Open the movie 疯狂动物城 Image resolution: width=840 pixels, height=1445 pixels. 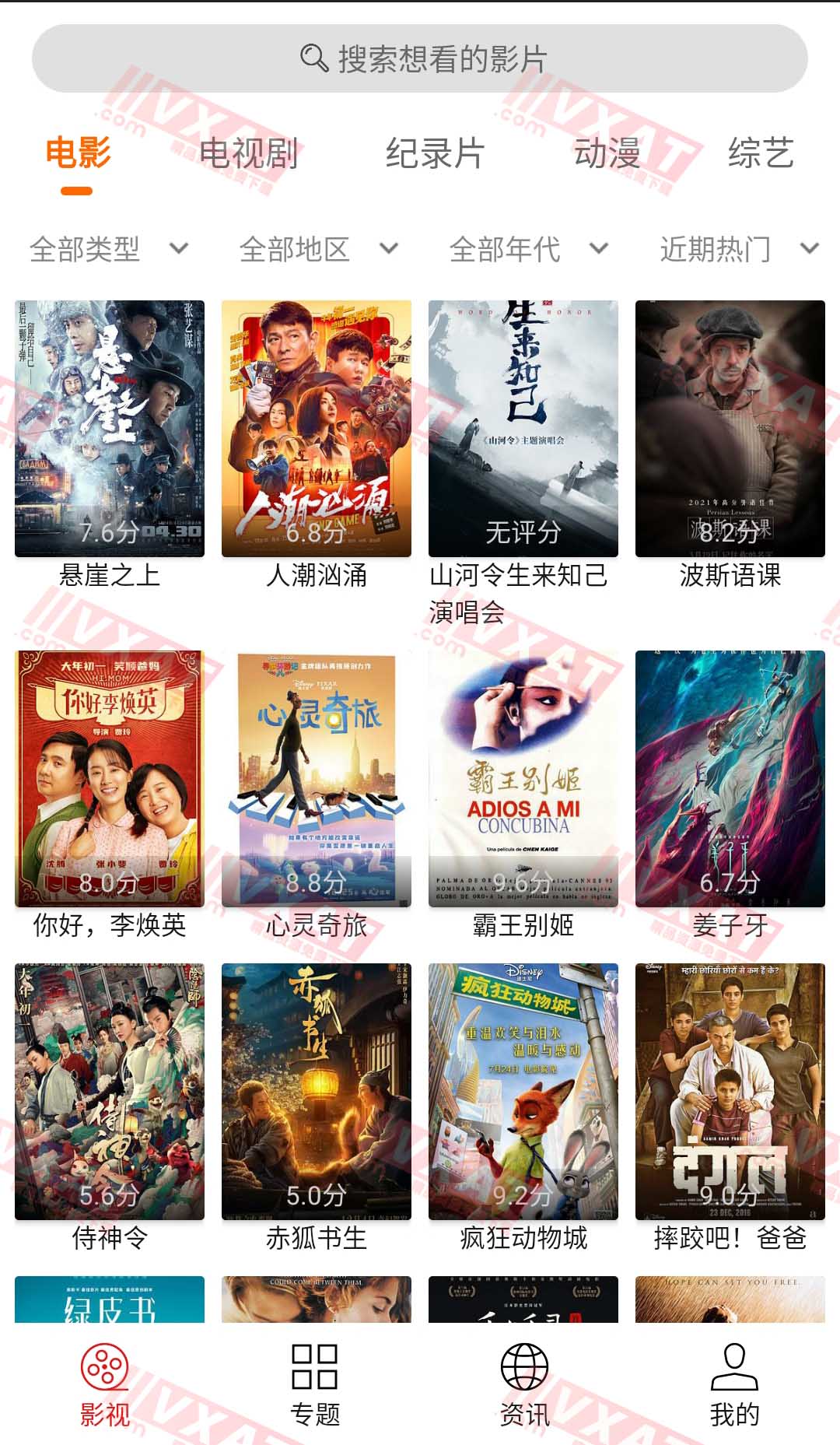coord(523,1092)
